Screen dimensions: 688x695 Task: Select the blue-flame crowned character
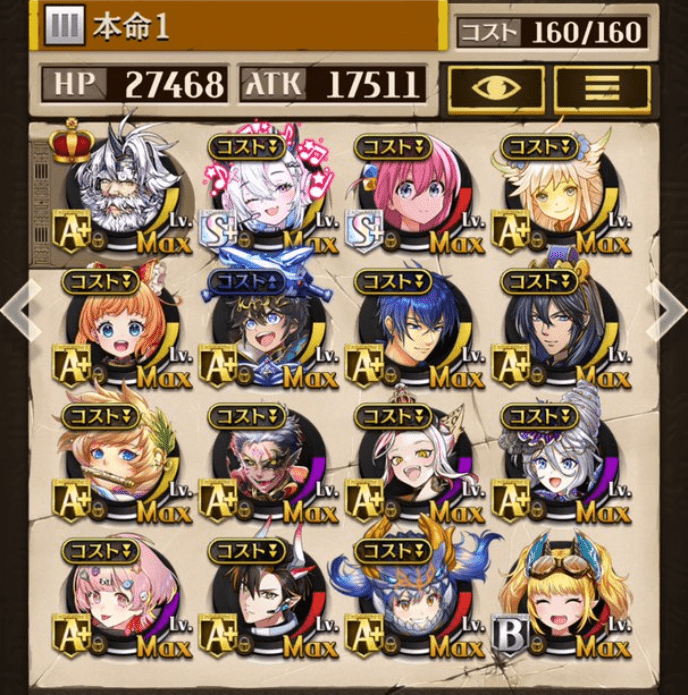410,597
